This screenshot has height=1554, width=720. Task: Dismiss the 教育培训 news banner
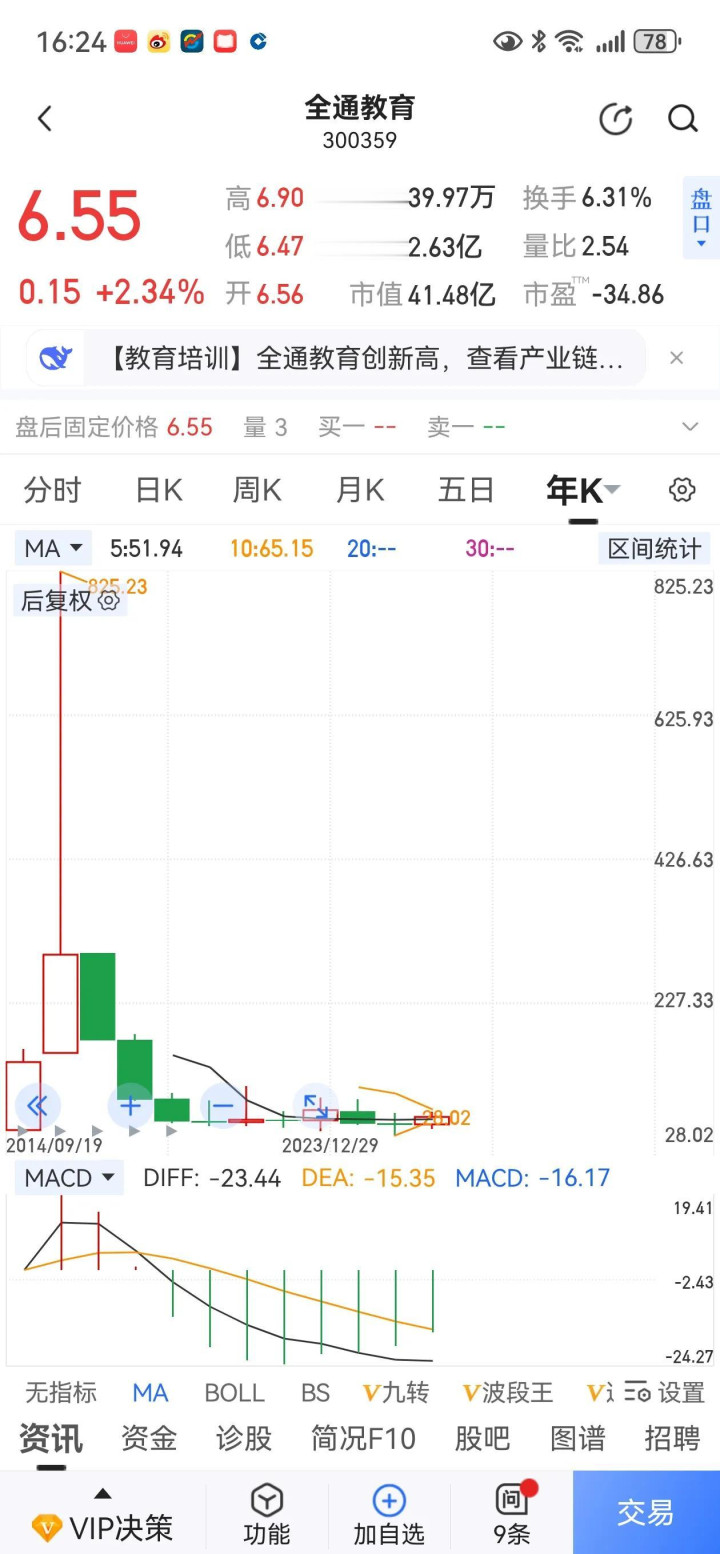(676, 358)
